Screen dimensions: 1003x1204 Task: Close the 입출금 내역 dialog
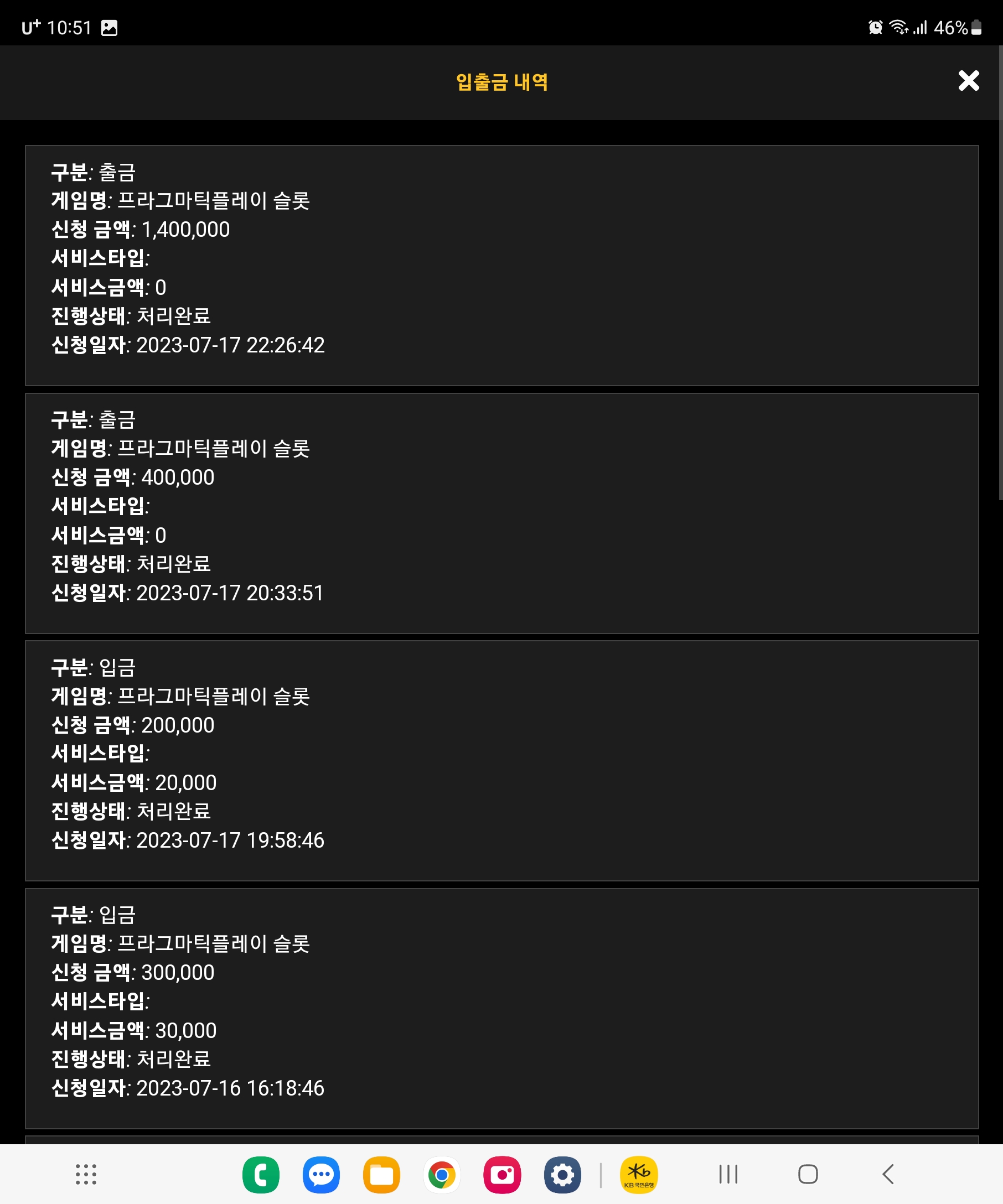[x=969, y=81]
